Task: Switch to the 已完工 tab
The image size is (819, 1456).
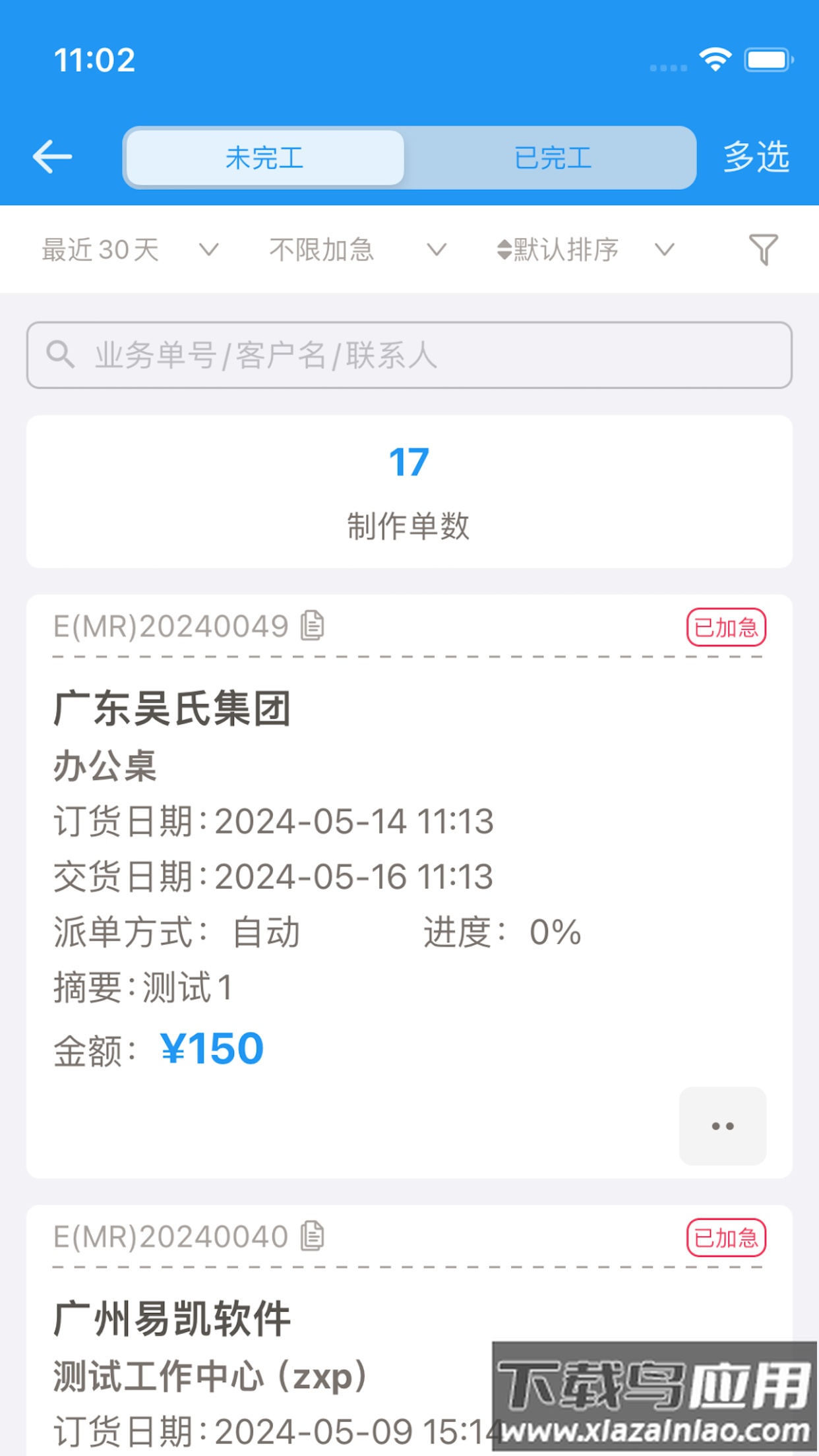Action: click(553, 158)
